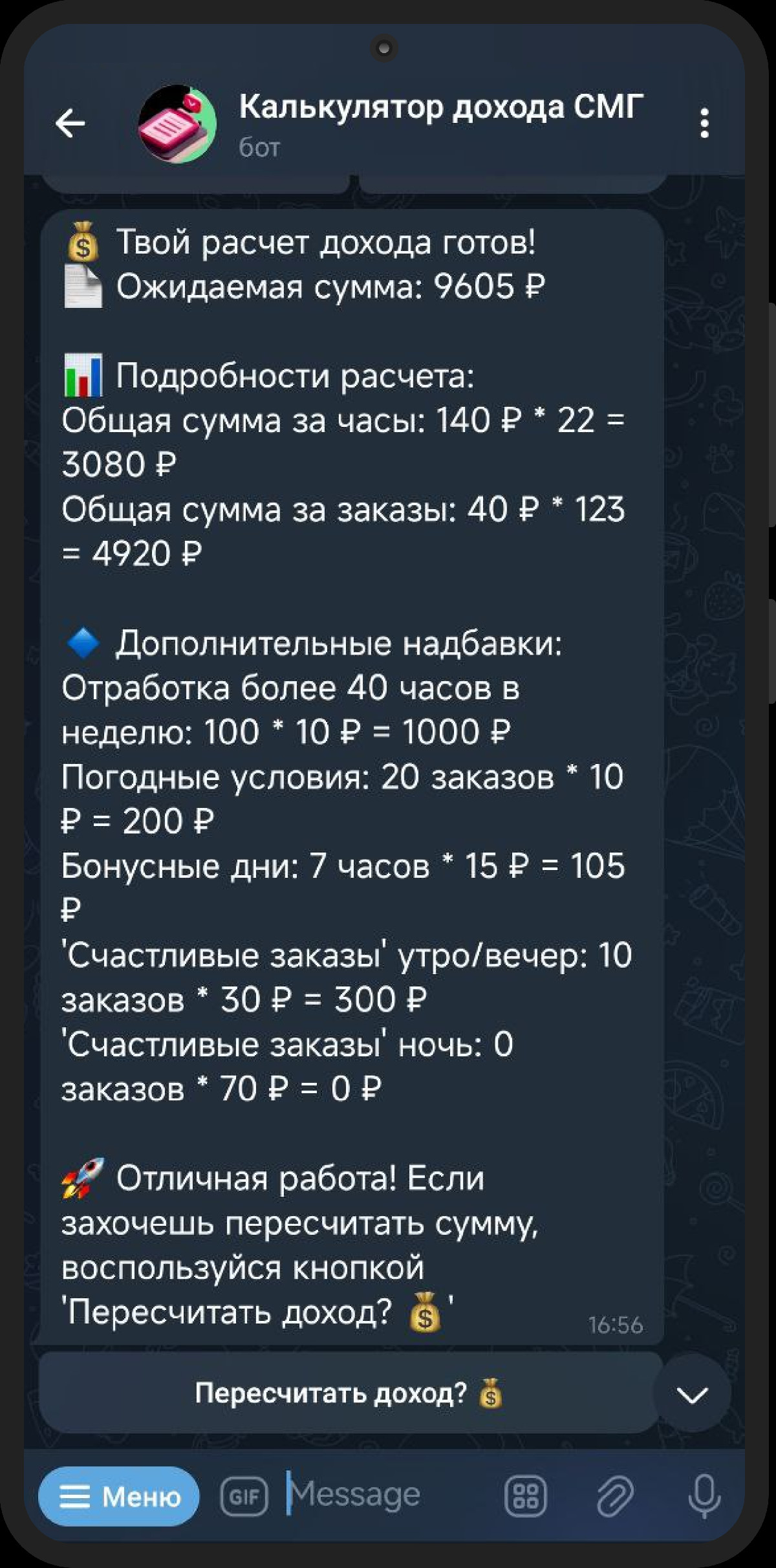
Task: Tap the Пересчитать доход? button
Action: click(x=349, y=1393)
